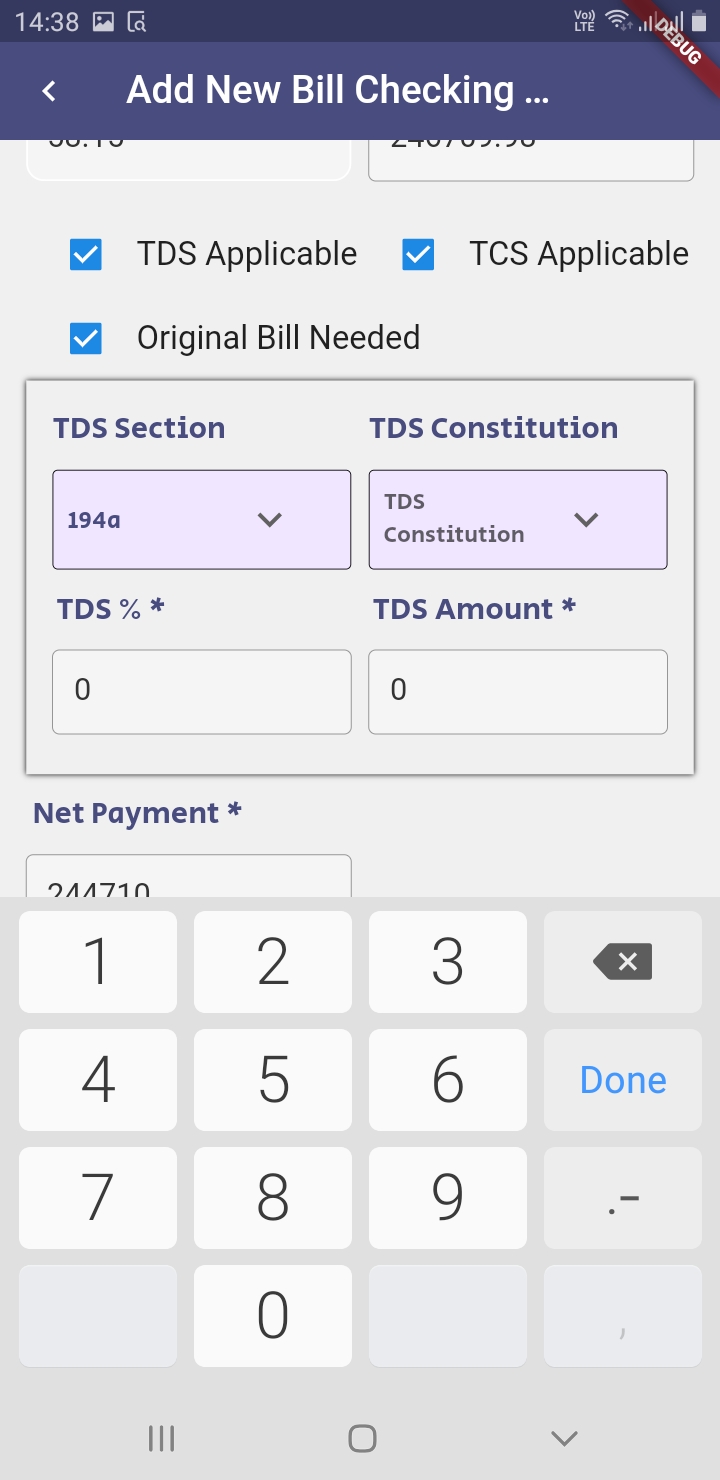This screenshot has width=720, height=1480.
Task: Go back using the app bar arrow
Action: 49,91
